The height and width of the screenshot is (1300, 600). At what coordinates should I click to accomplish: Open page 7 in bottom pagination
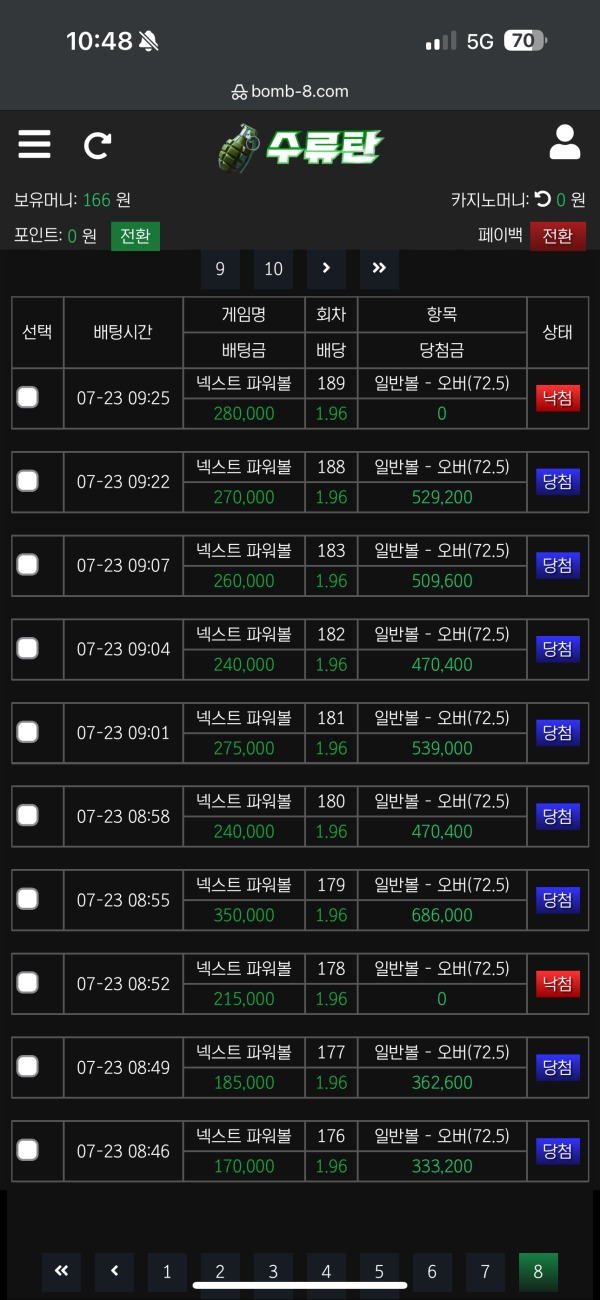[485, 1272]
